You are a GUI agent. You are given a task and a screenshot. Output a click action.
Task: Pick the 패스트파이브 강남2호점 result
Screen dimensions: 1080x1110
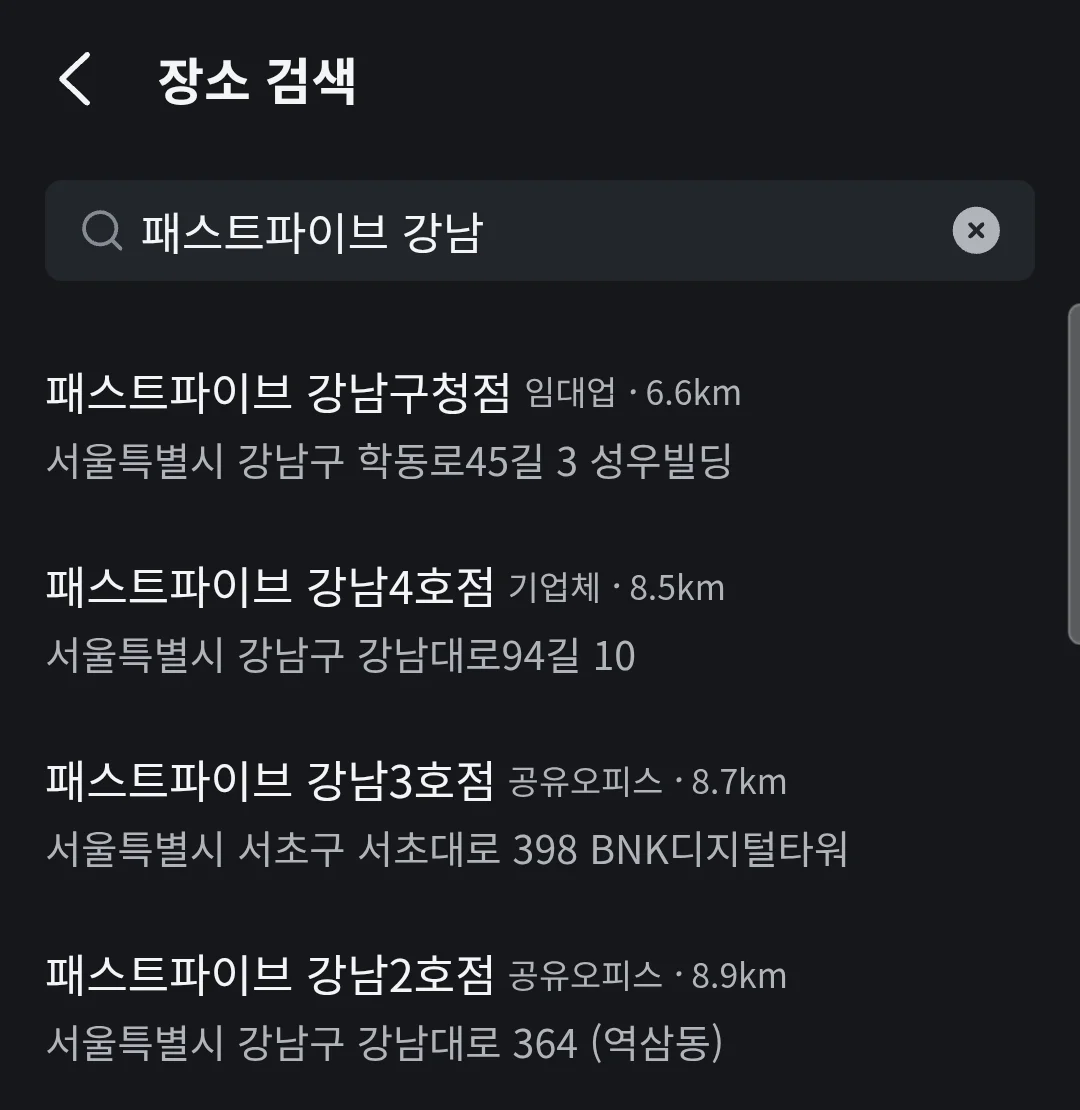click(x=539, y=1009)
